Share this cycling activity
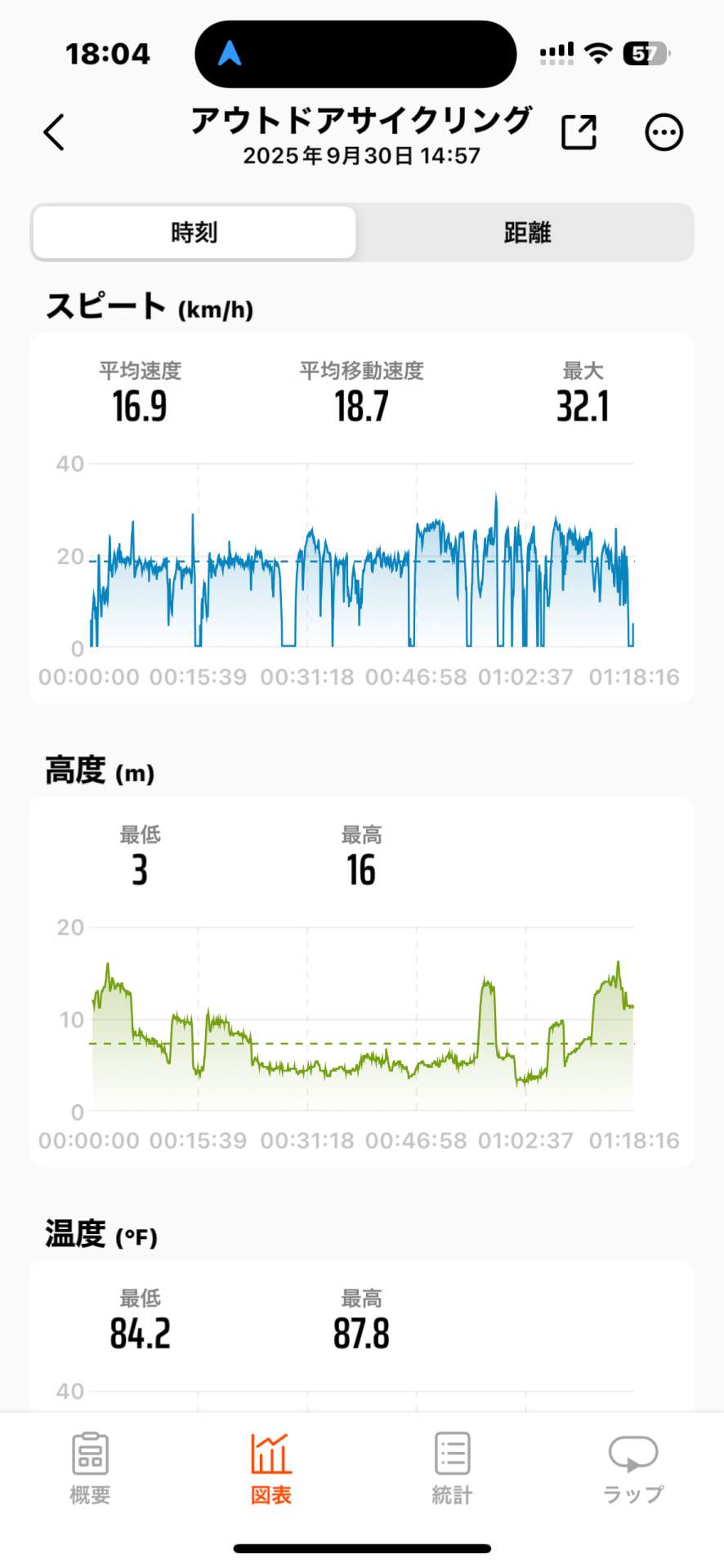This screenshot has height=1568, width=724. [x=579, y=132]
